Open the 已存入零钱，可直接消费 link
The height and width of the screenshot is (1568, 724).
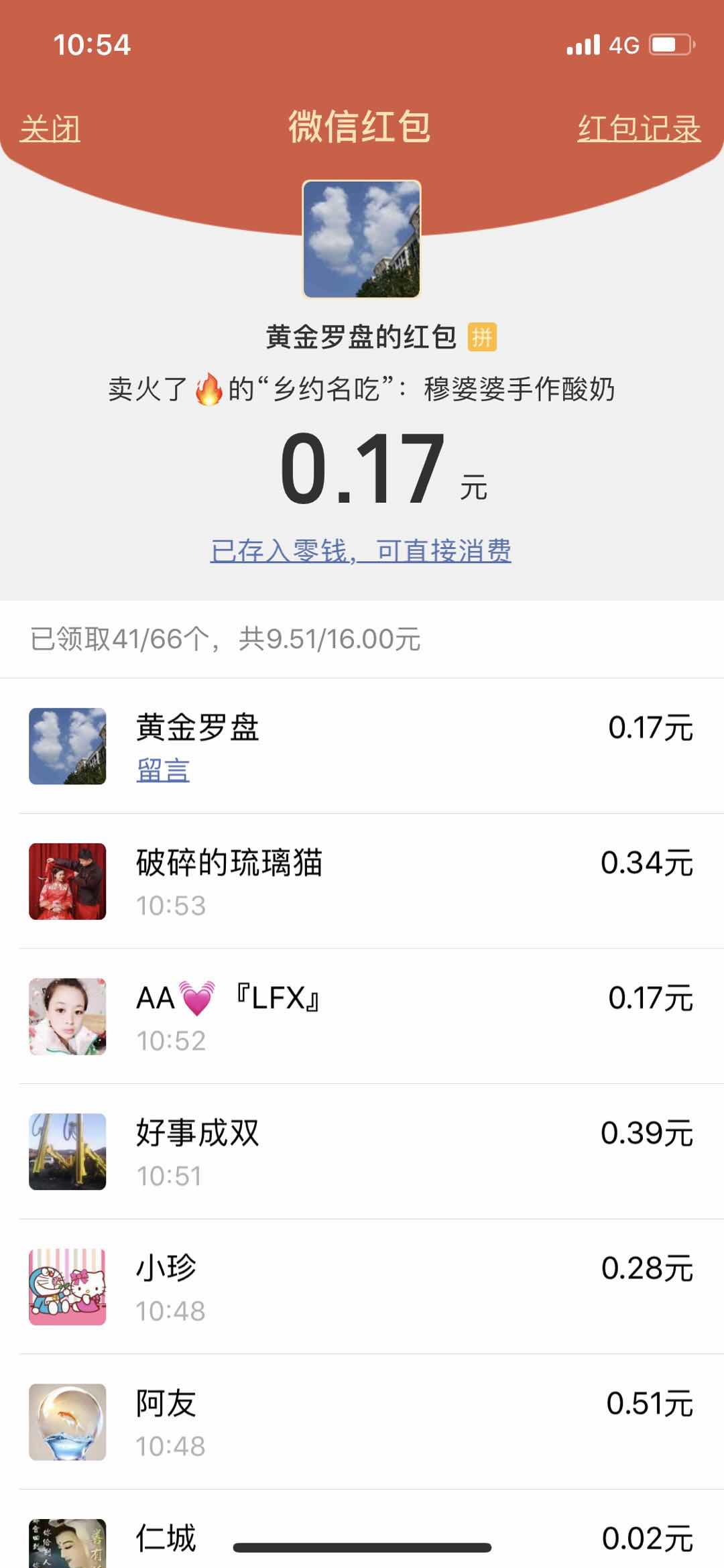click(x=361, y=551)
